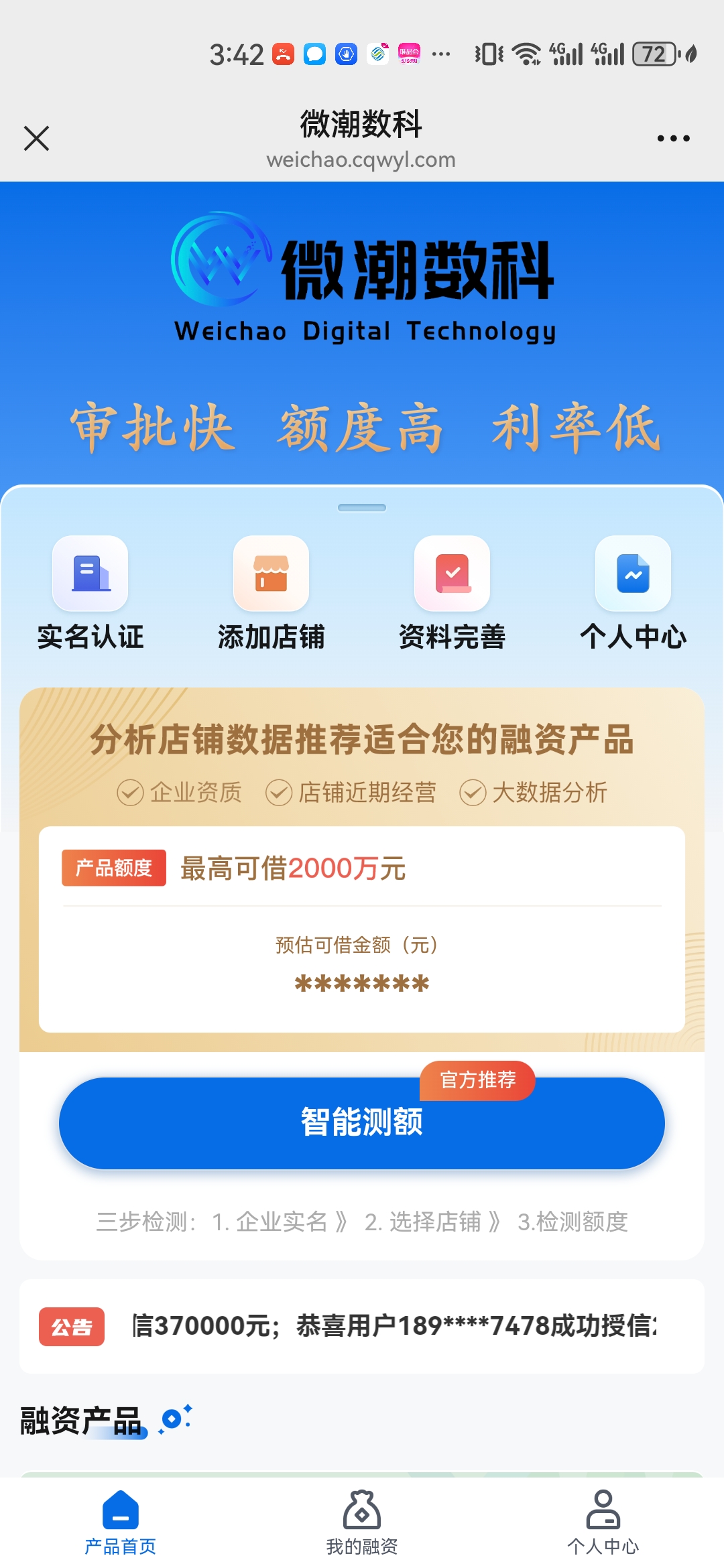Tap the sheet drag handle below the banner
Viewport: 724px width, 1568px height.
(362, 507)
